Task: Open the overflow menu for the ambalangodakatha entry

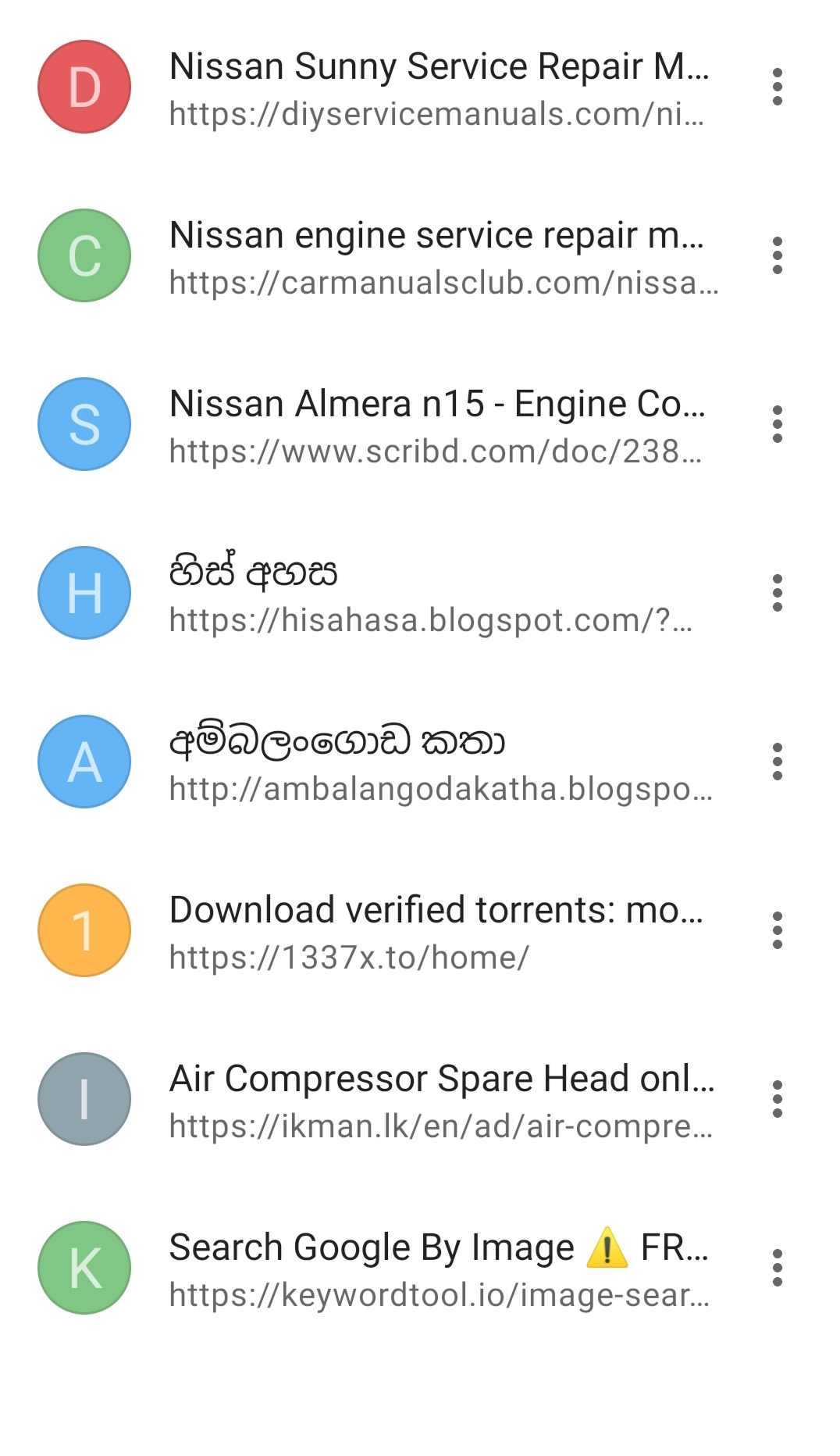Action: click(777, 762)
